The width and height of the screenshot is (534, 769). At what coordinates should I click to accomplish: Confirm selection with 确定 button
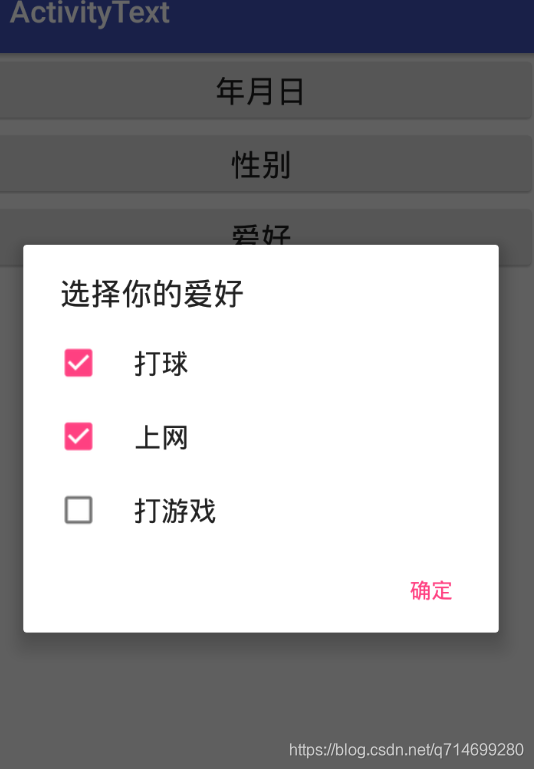pyautogui.click(x=431, y=590)
